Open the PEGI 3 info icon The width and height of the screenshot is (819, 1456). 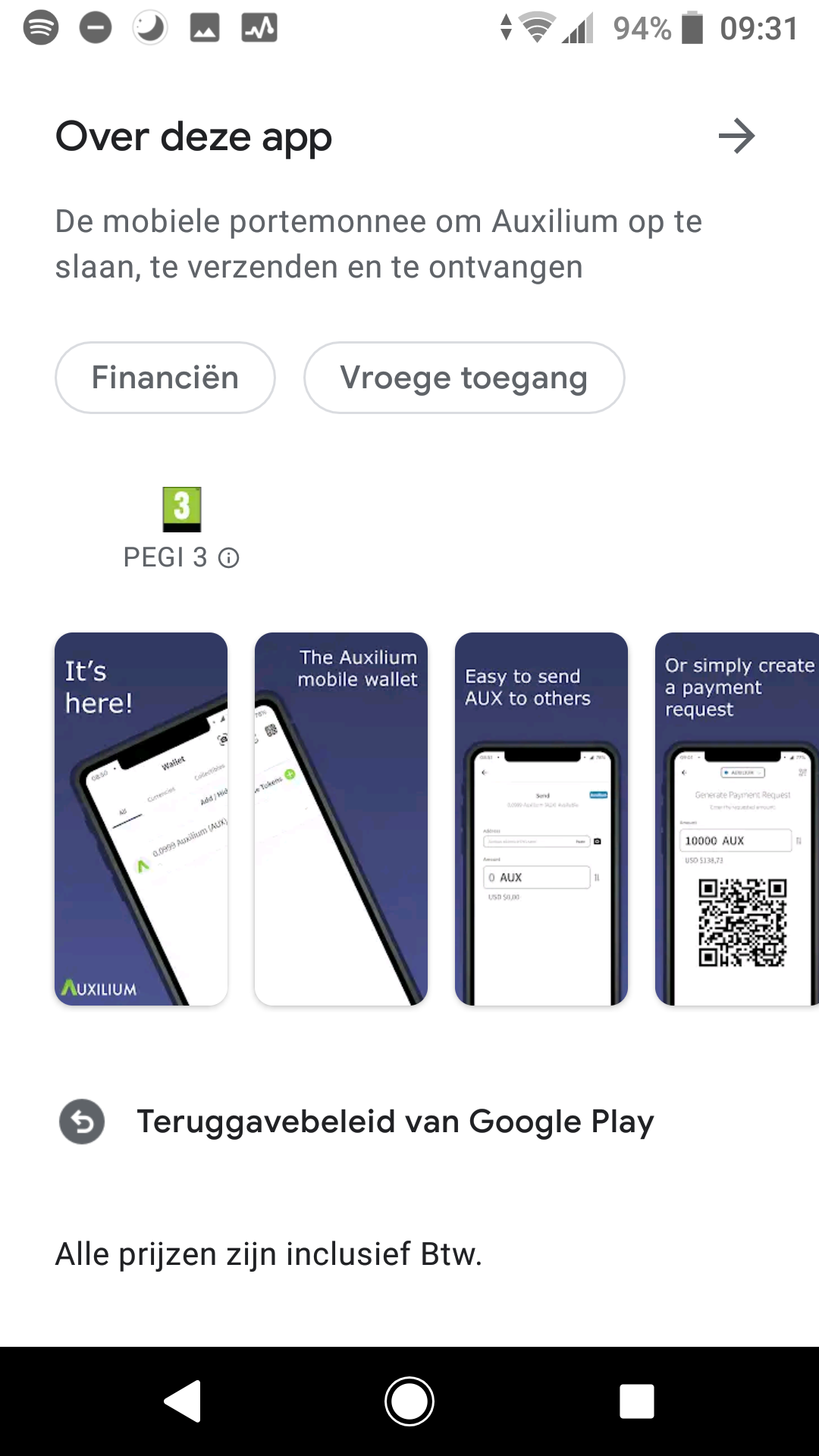[229, 558]
